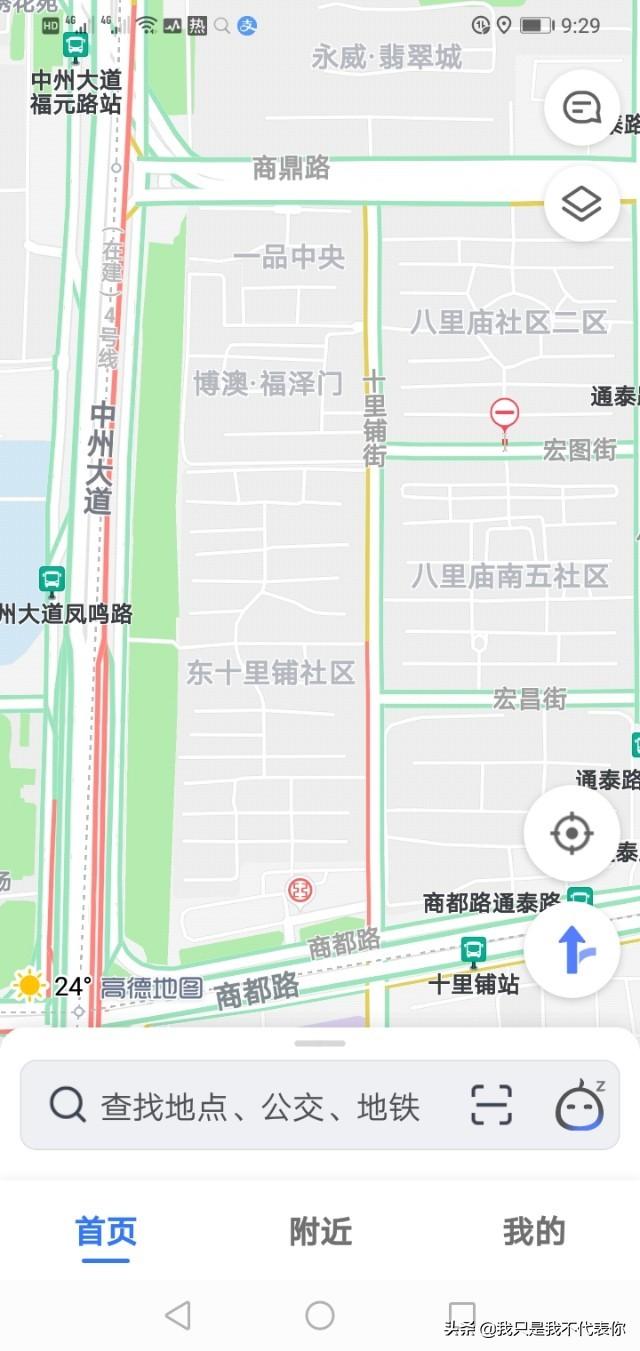Select the 十里铺站 bus stop marker
The width and height of the screenshot is (640, 1351).
pyautogui.click(x=473, y=948)
